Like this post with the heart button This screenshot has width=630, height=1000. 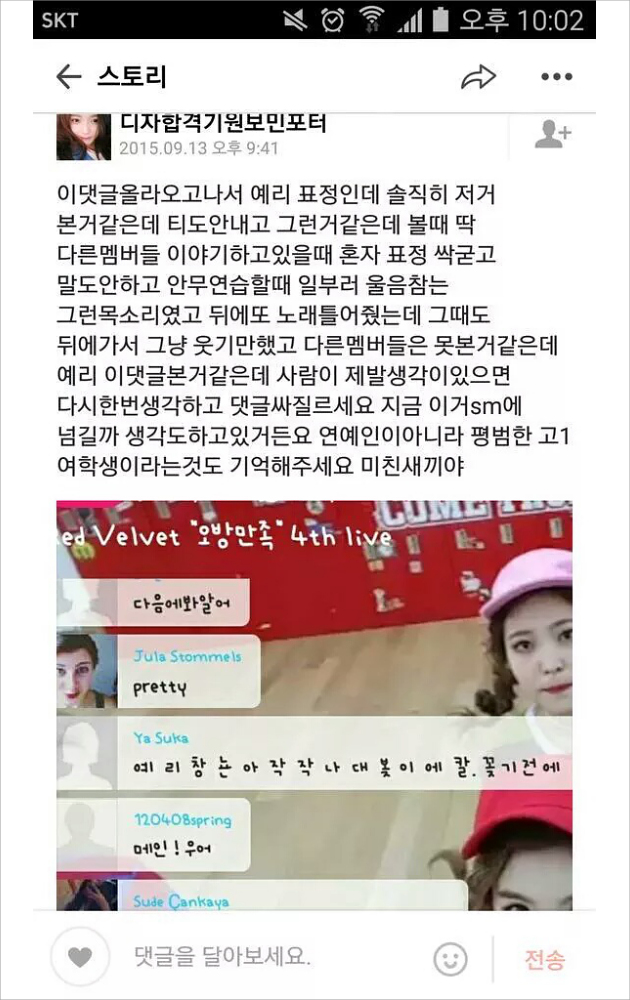pos(79,957)
